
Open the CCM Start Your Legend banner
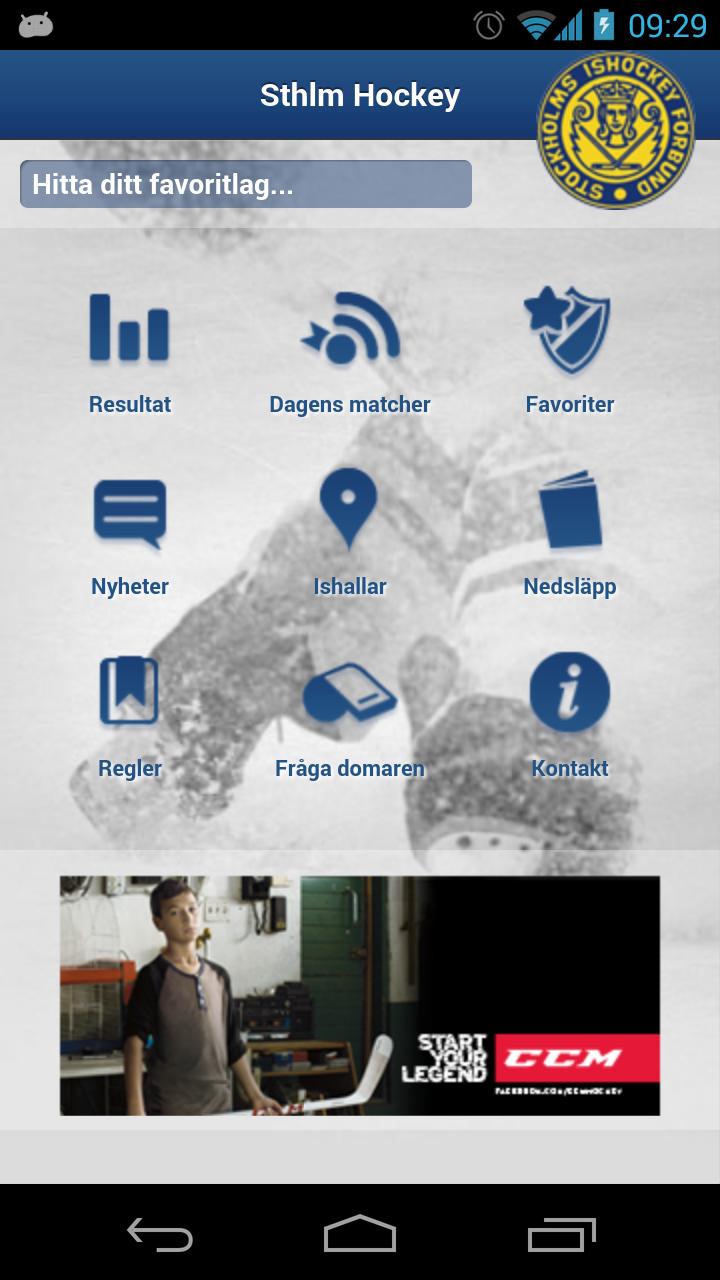[360, 995]
